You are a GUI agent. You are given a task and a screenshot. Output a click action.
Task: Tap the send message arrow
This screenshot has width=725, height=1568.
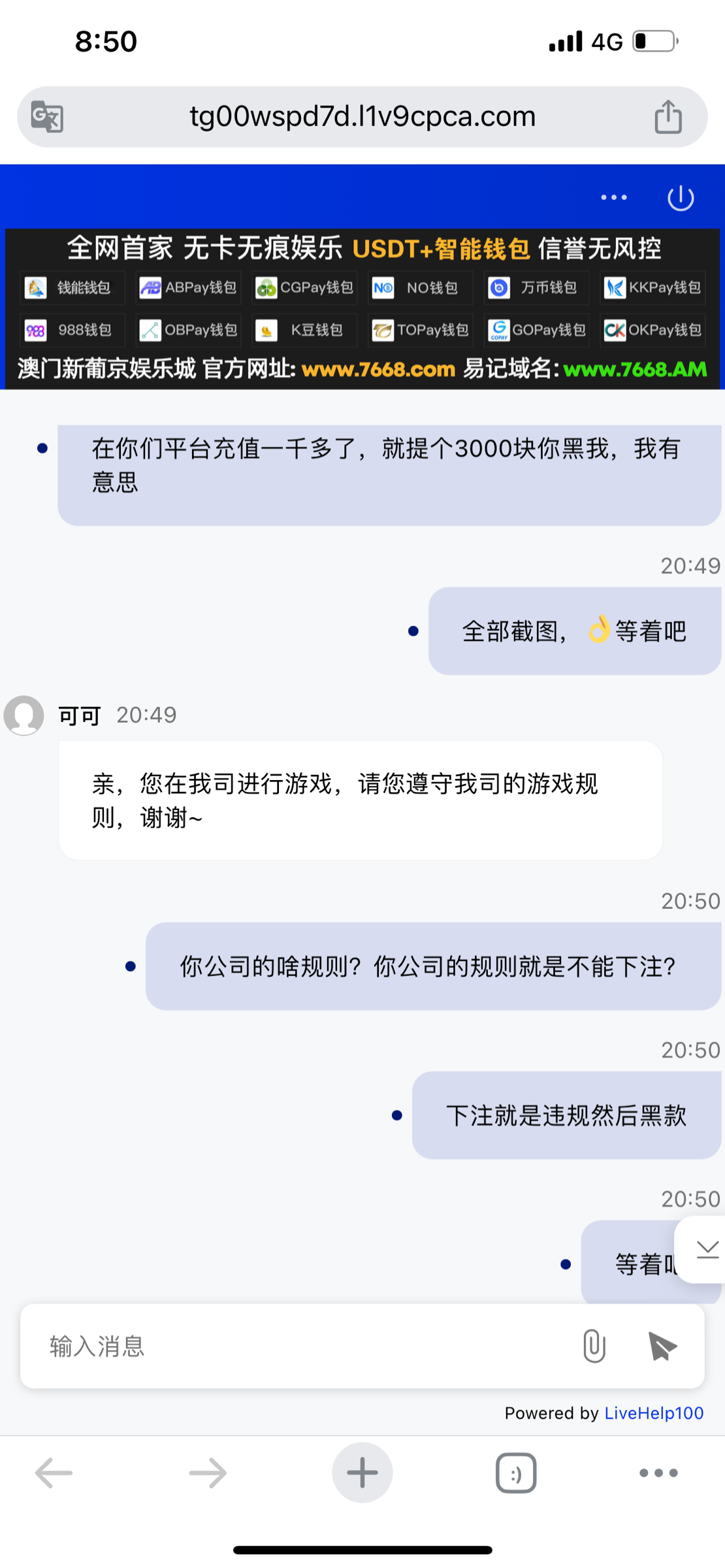coord(664,1346)
